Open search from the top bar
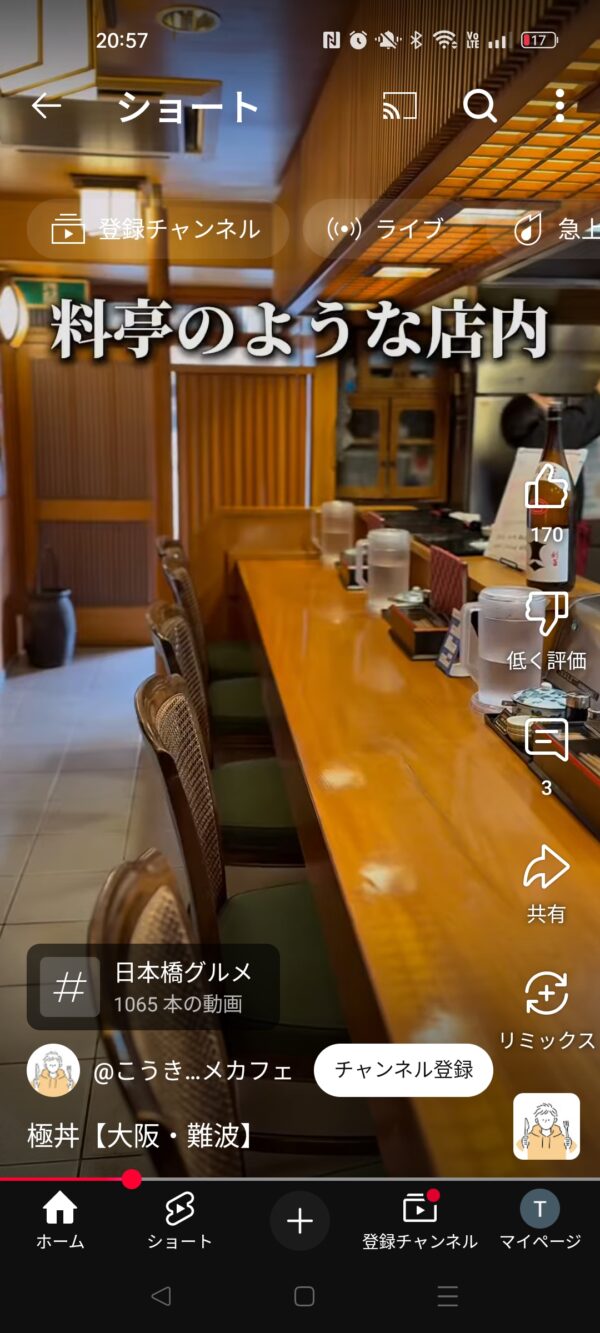Image resolution: width=600 pixels, height=1333 pixels. tap(480, 106)
